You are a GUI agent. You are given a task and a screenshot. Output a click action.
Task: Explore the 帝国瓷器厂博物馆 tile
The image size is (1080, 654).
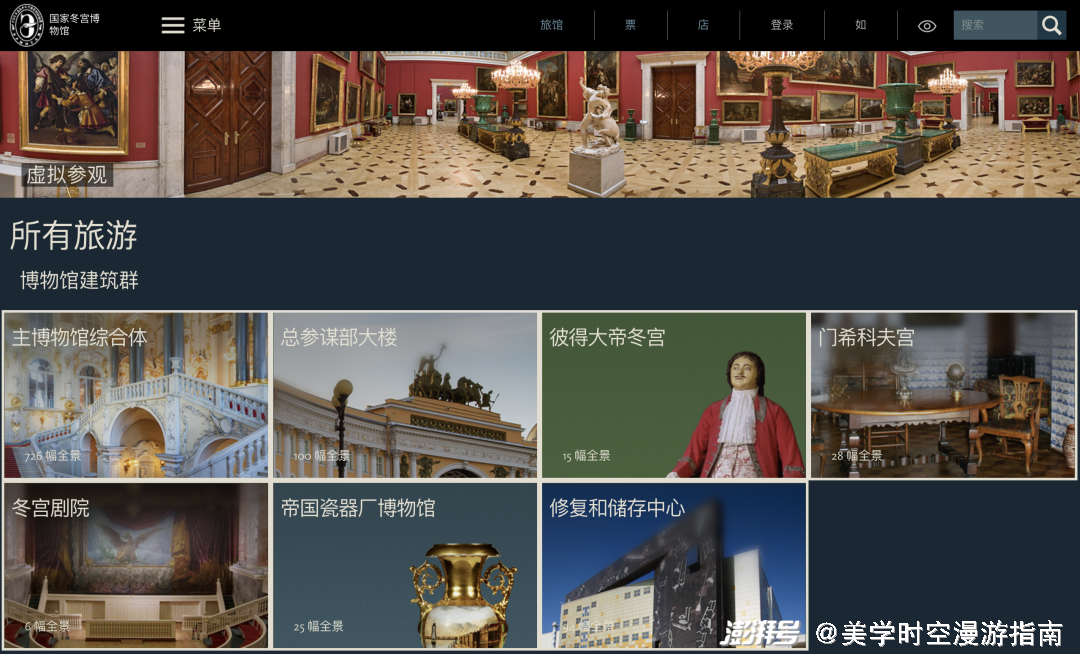tap(405, 565)
